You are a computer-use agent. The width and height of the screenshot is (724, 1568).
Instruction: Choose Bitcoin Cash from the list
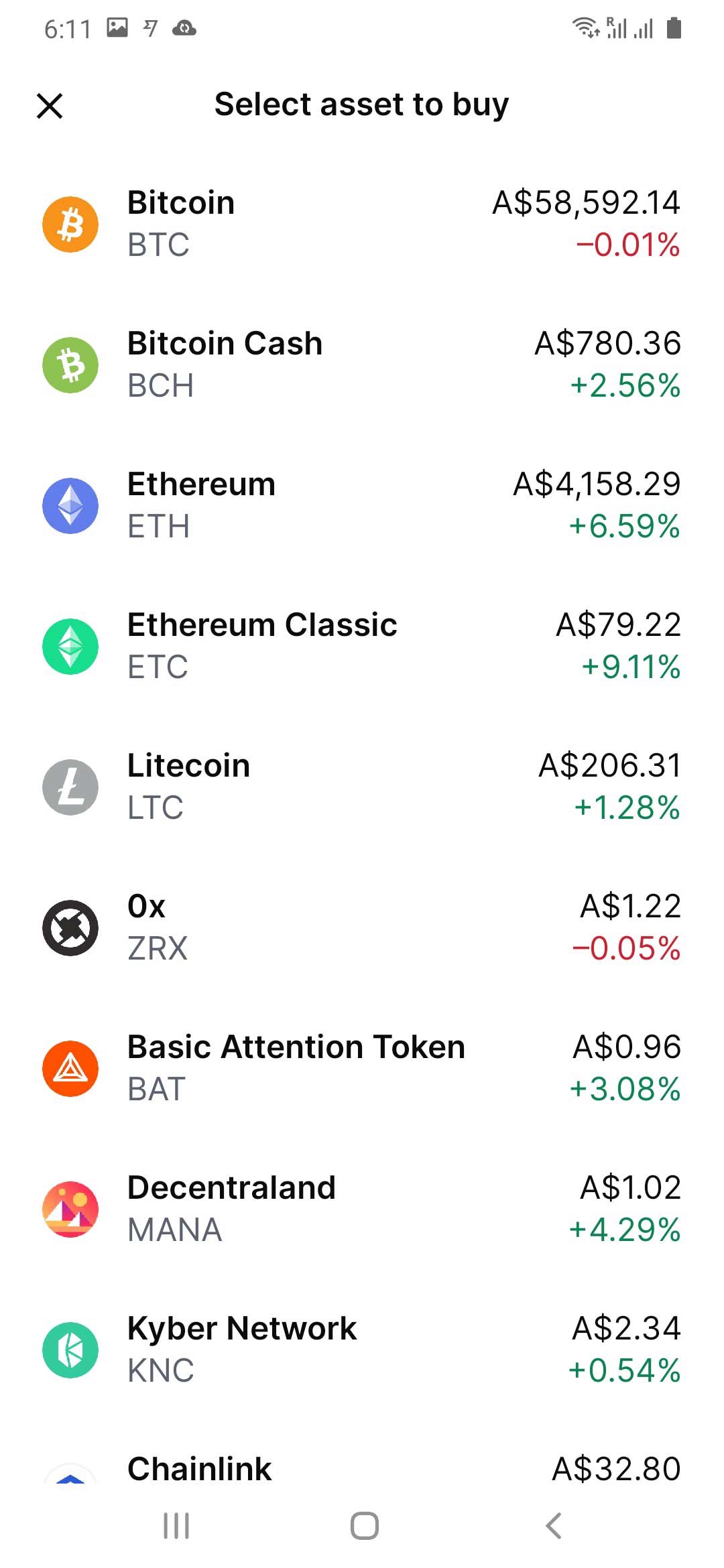click(x=362, y=365)
